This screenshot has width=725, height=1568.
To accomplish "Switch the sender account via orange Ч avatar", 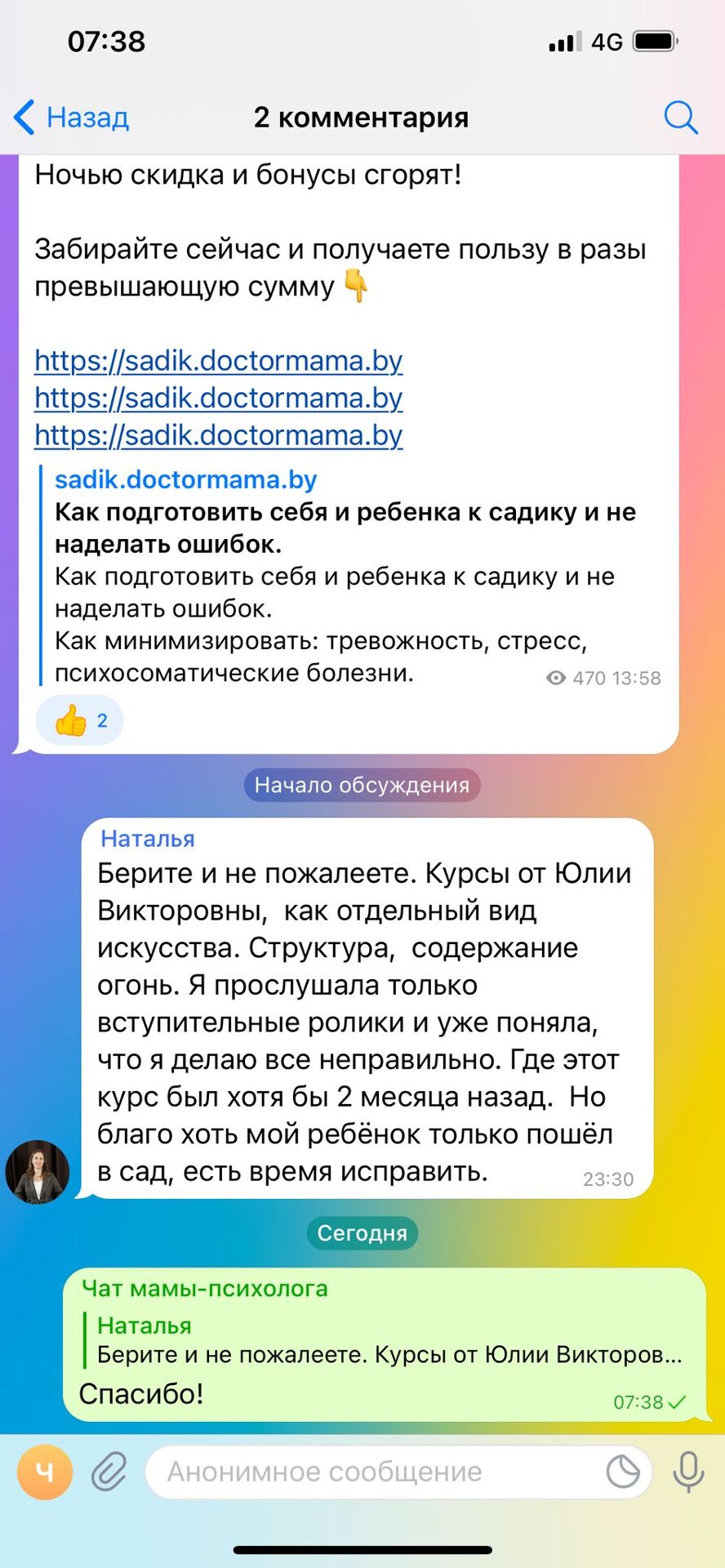I will [45, 1472].
